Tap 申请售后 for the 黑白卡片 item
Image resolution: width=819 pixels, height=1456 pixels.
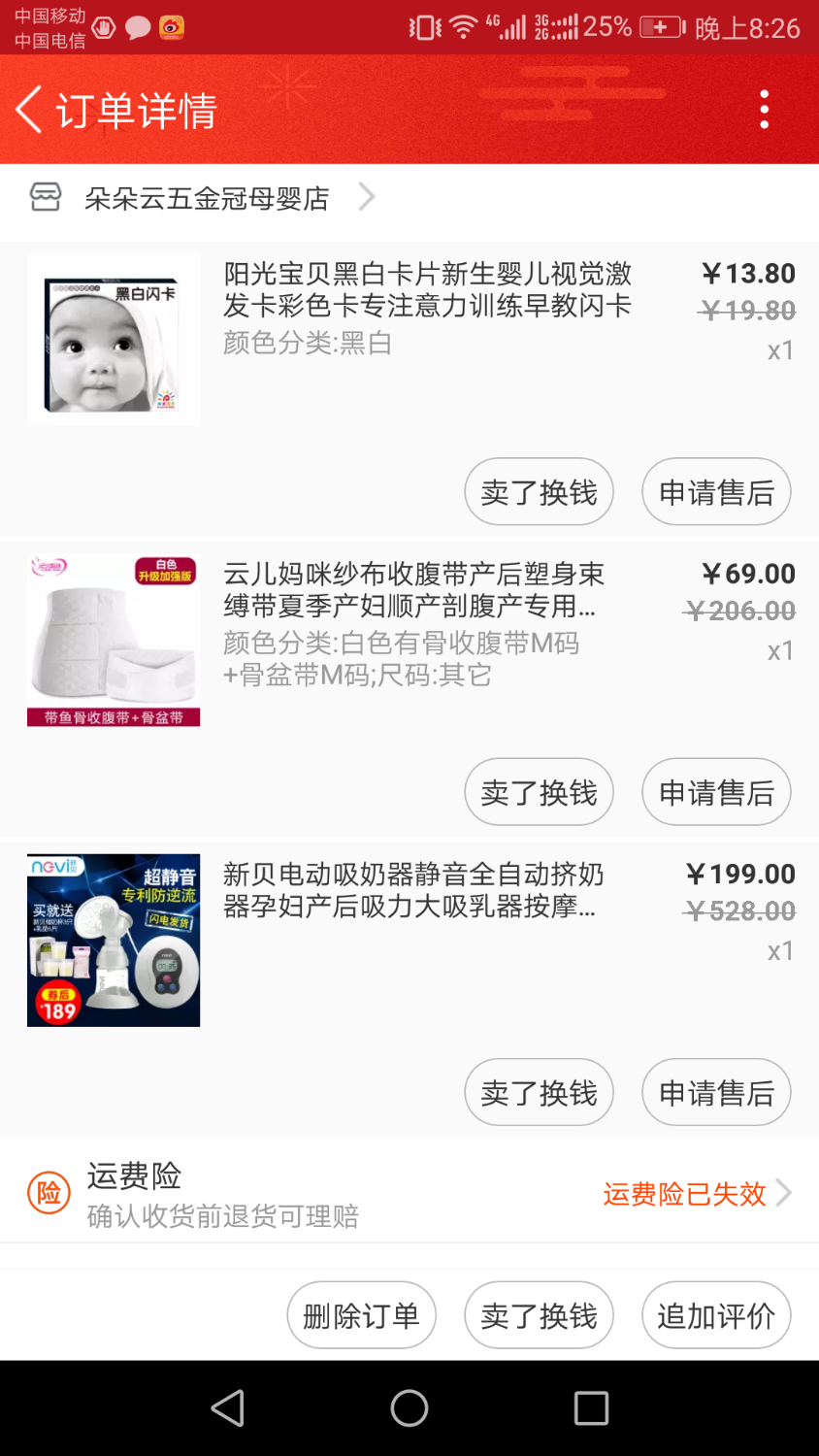[x=716, y=492]
